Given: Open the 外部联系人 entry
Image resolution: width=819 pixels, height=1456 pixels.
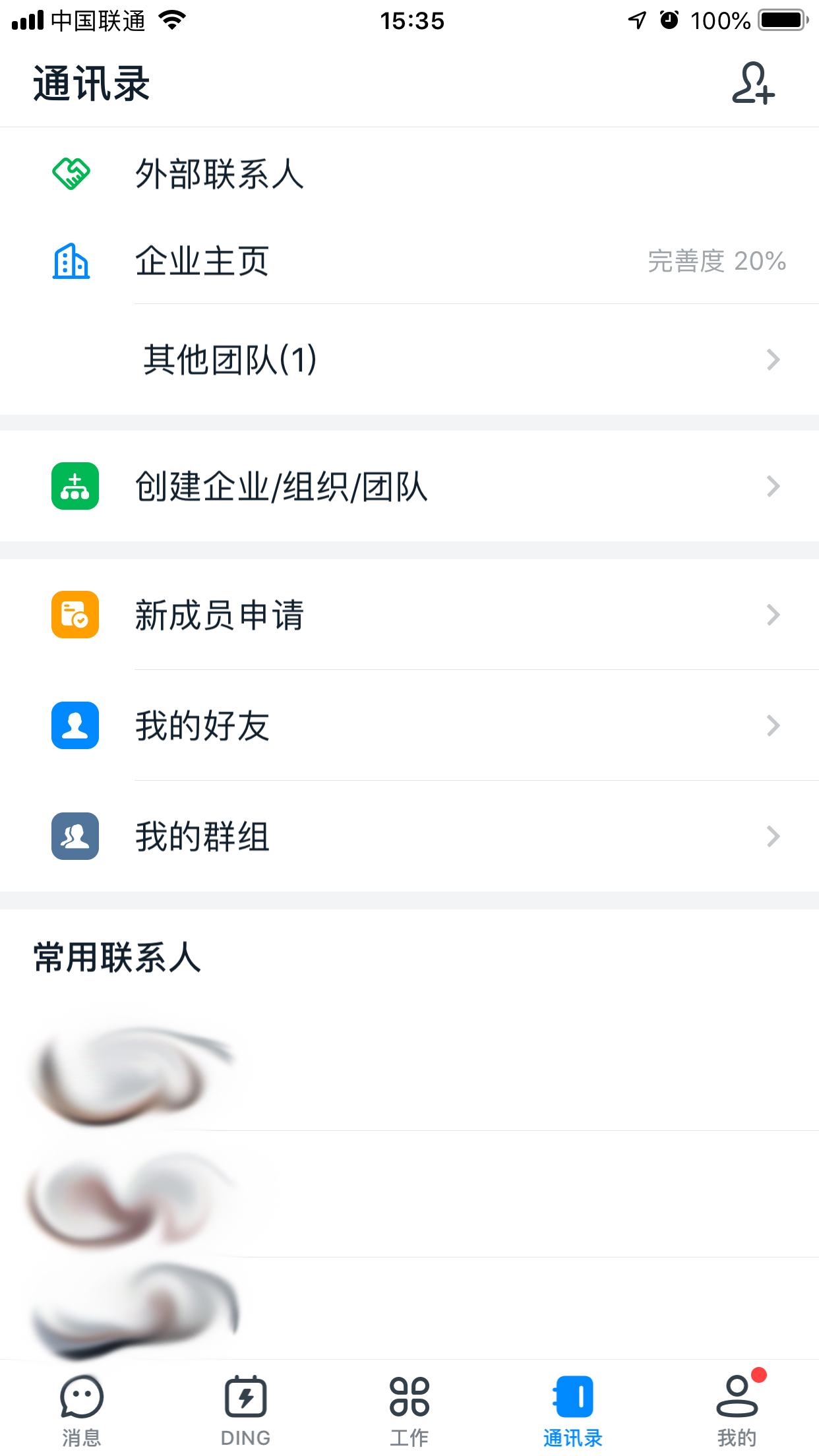Looking at the screenshot, I should 220,173.
